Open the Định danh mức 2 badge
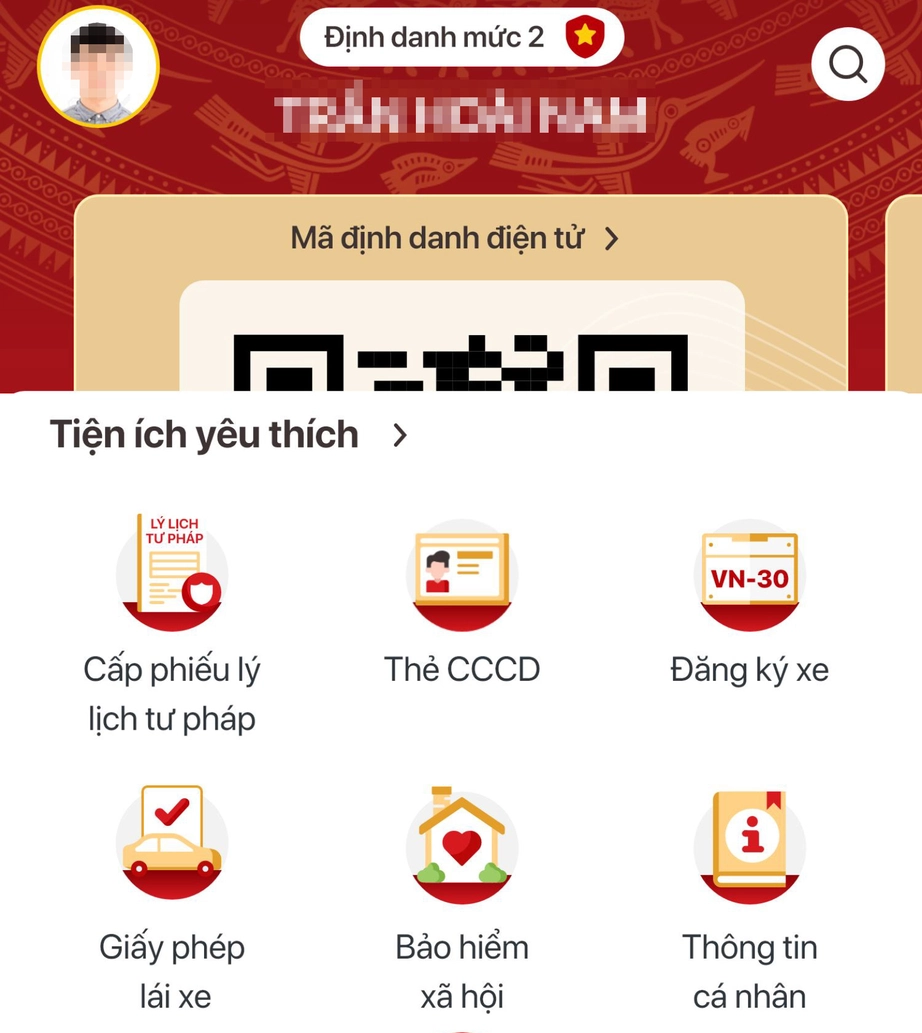 pos(461,38)
